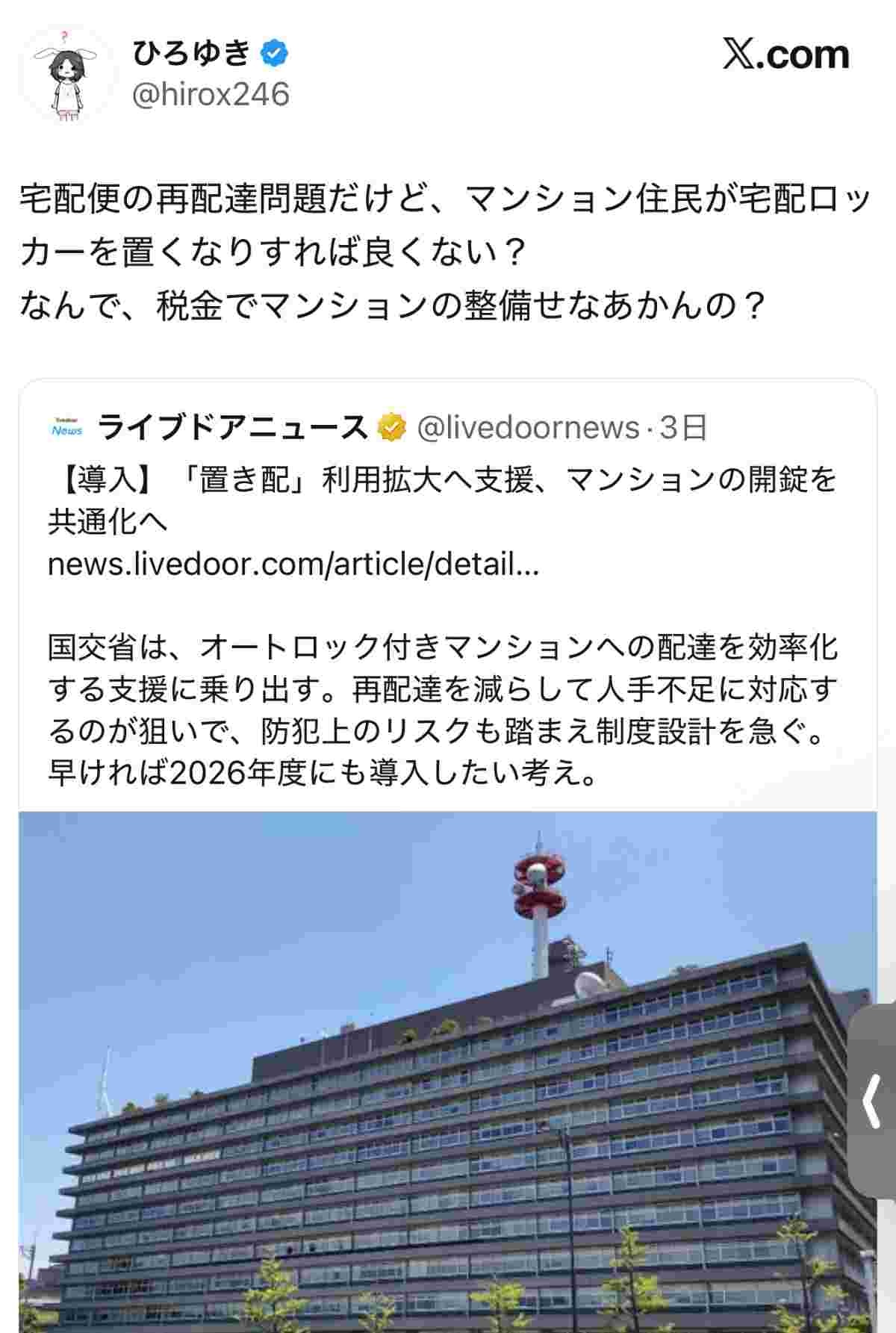
Task: Expand the side panel arrow handle
Action: (872, 1101)
